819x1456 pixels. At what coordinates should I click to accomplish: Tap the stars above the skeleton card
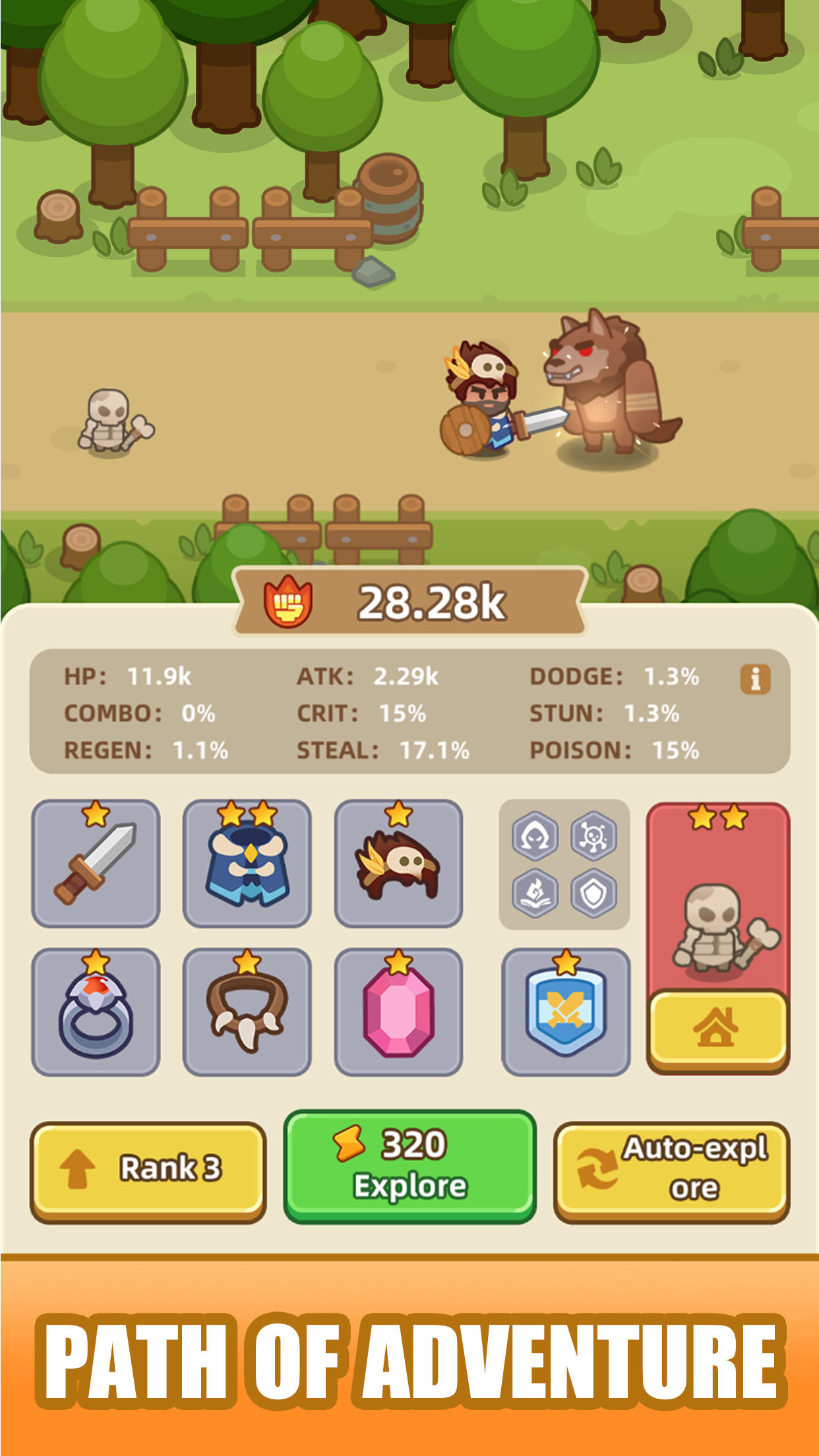tap(718, 819)
